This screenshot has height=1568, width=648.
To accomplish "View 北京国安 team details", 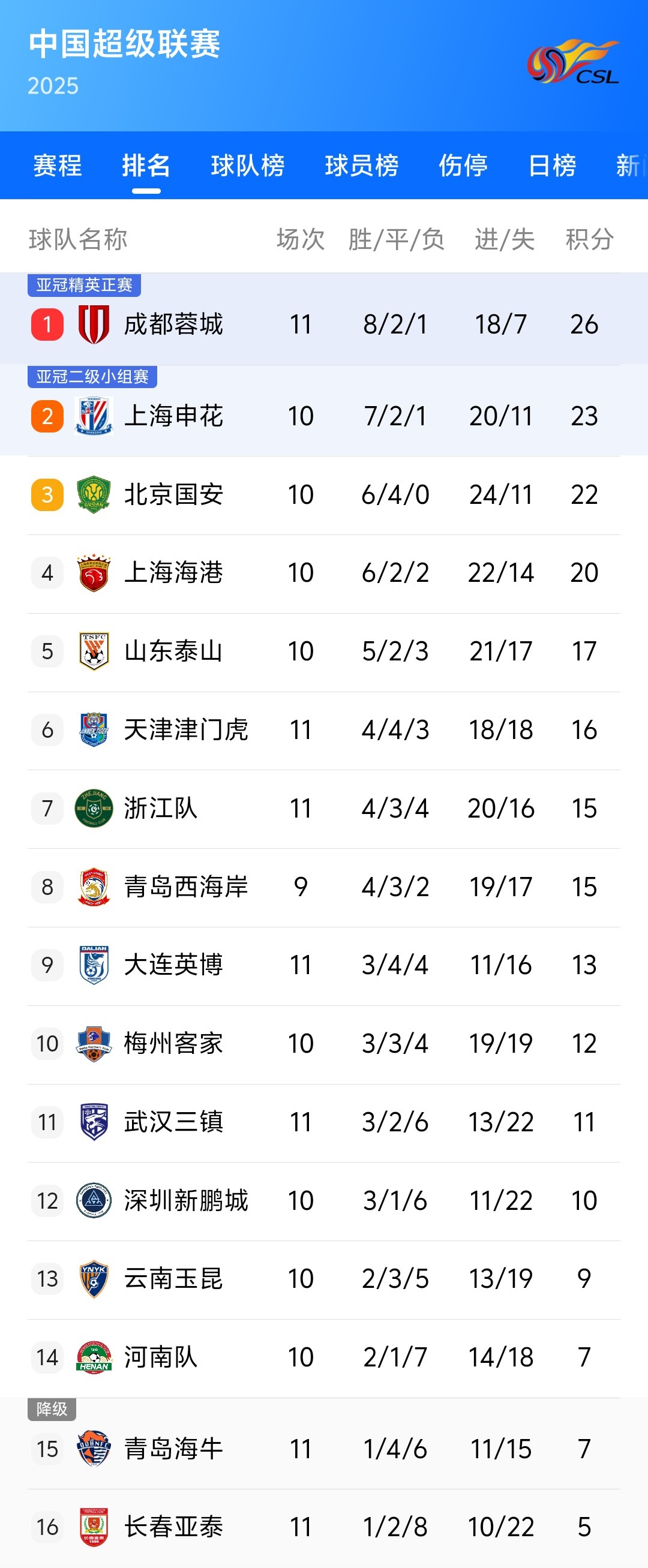I will (x=173, y=495).
